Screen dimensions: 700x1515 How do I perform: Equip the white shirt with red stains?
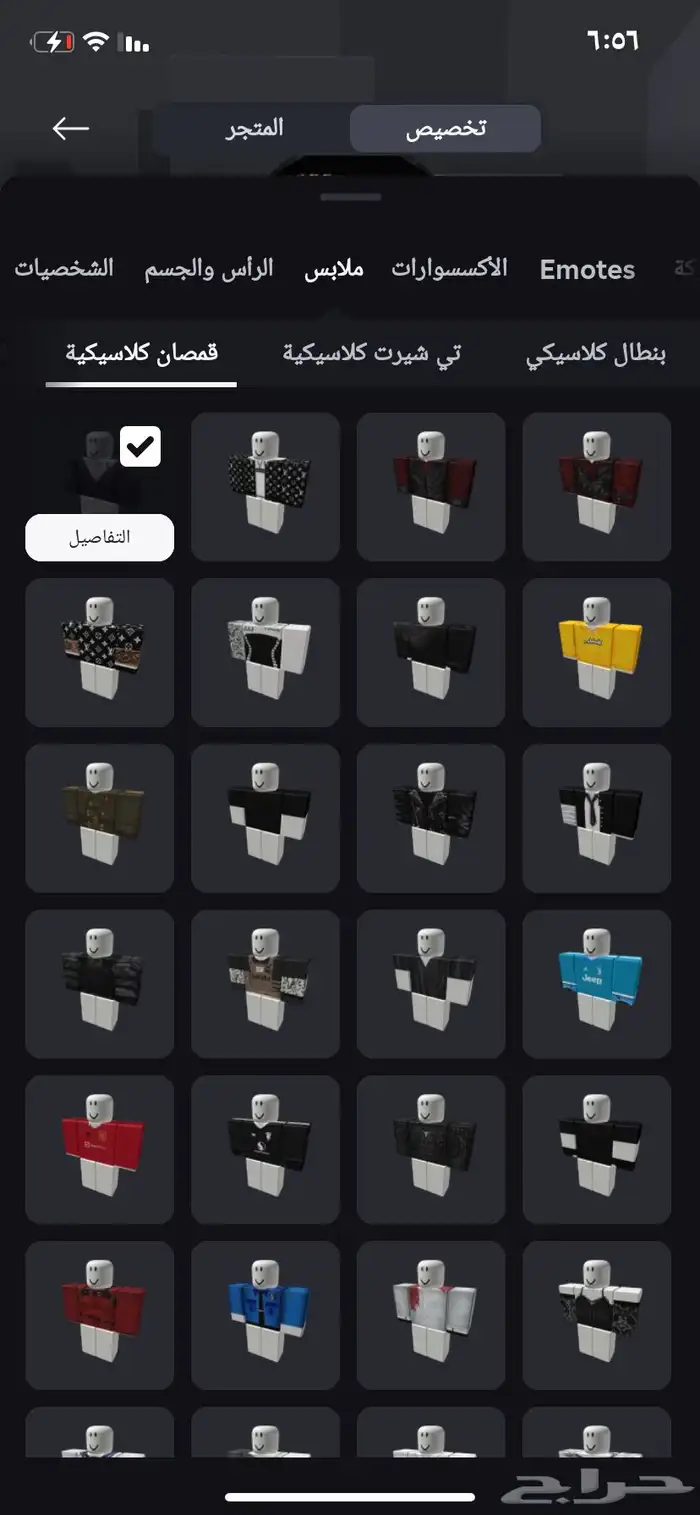point(431,1315)
